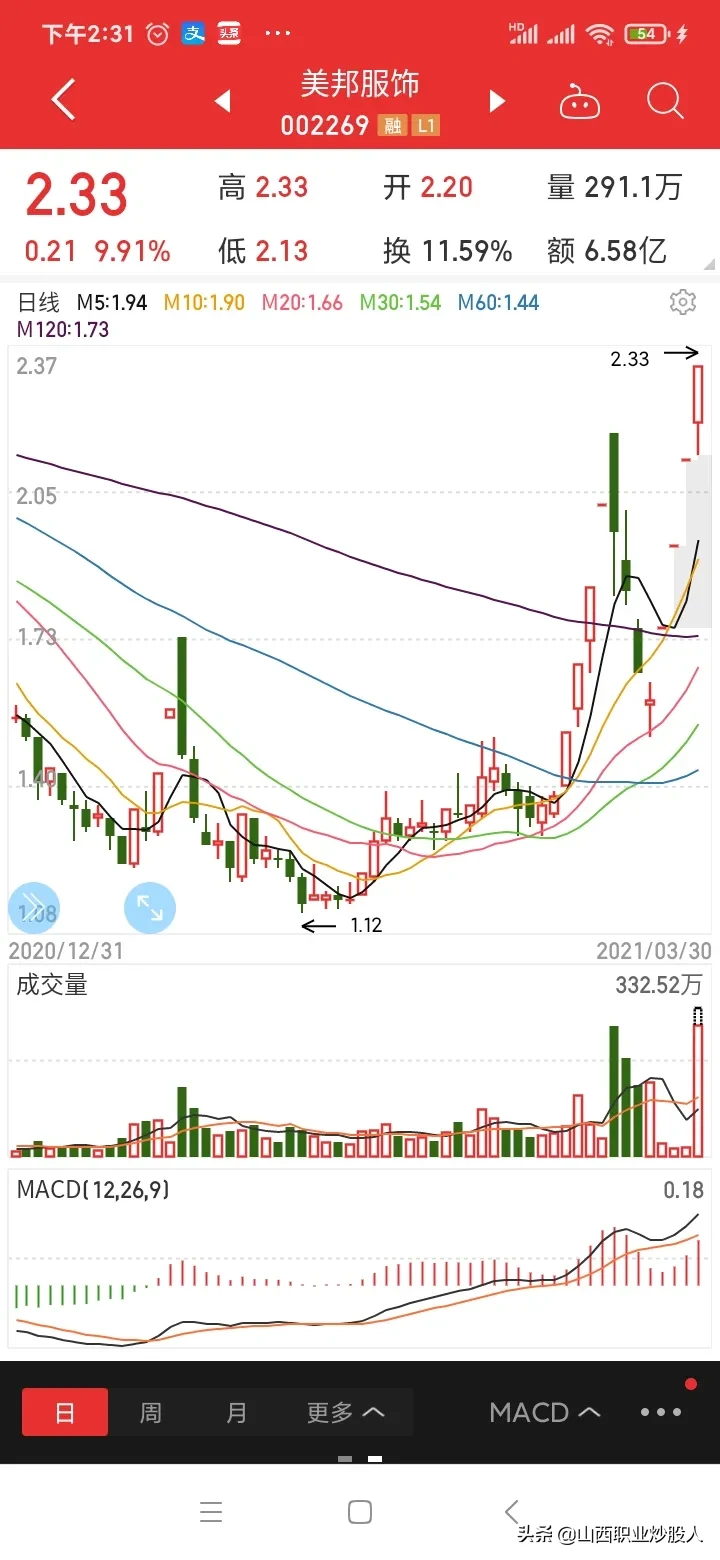
Task: Go back using the top-left arrow
Action: (64, 101)
